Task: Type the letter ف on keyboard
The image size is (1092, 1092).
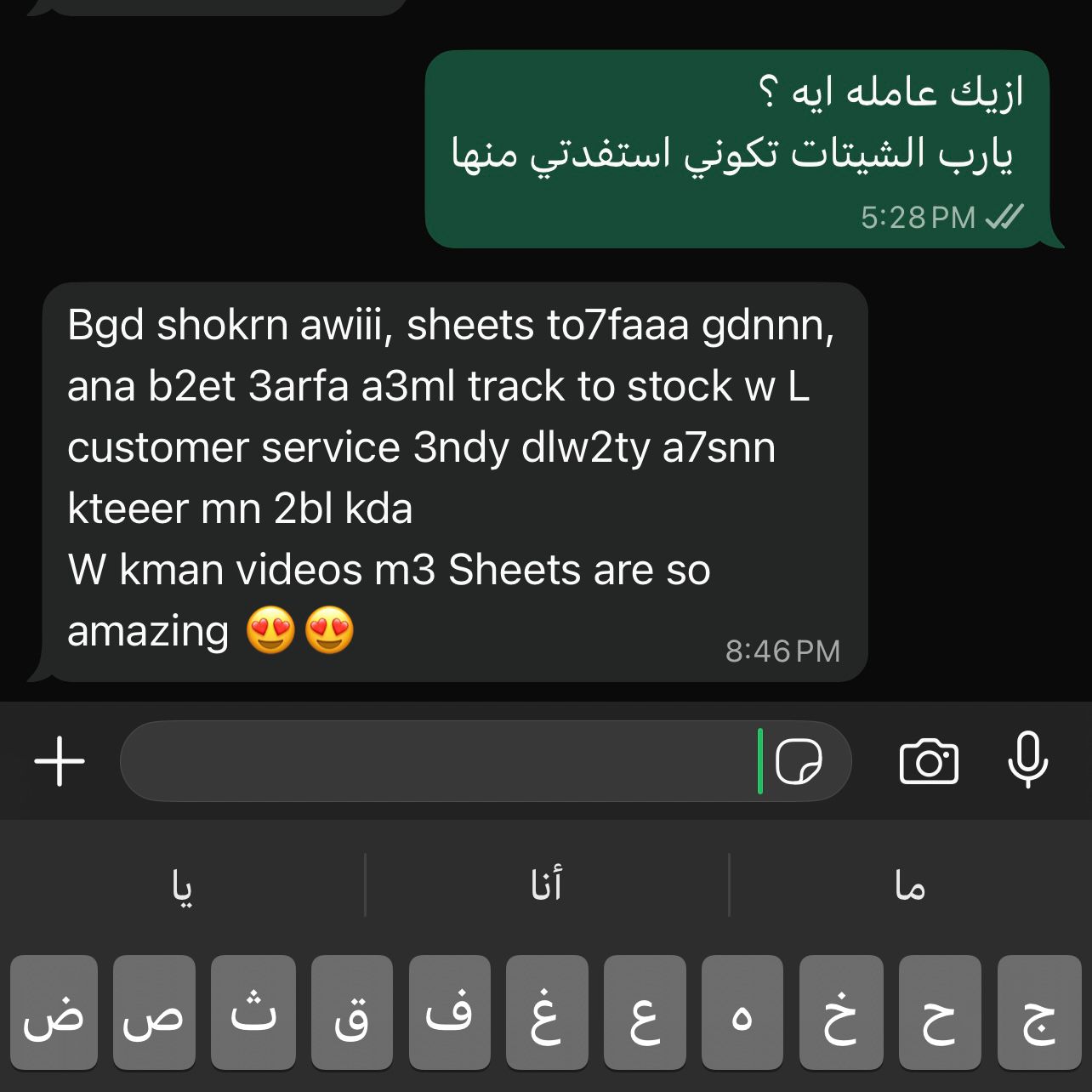Action: click(x=449, y=1012)
